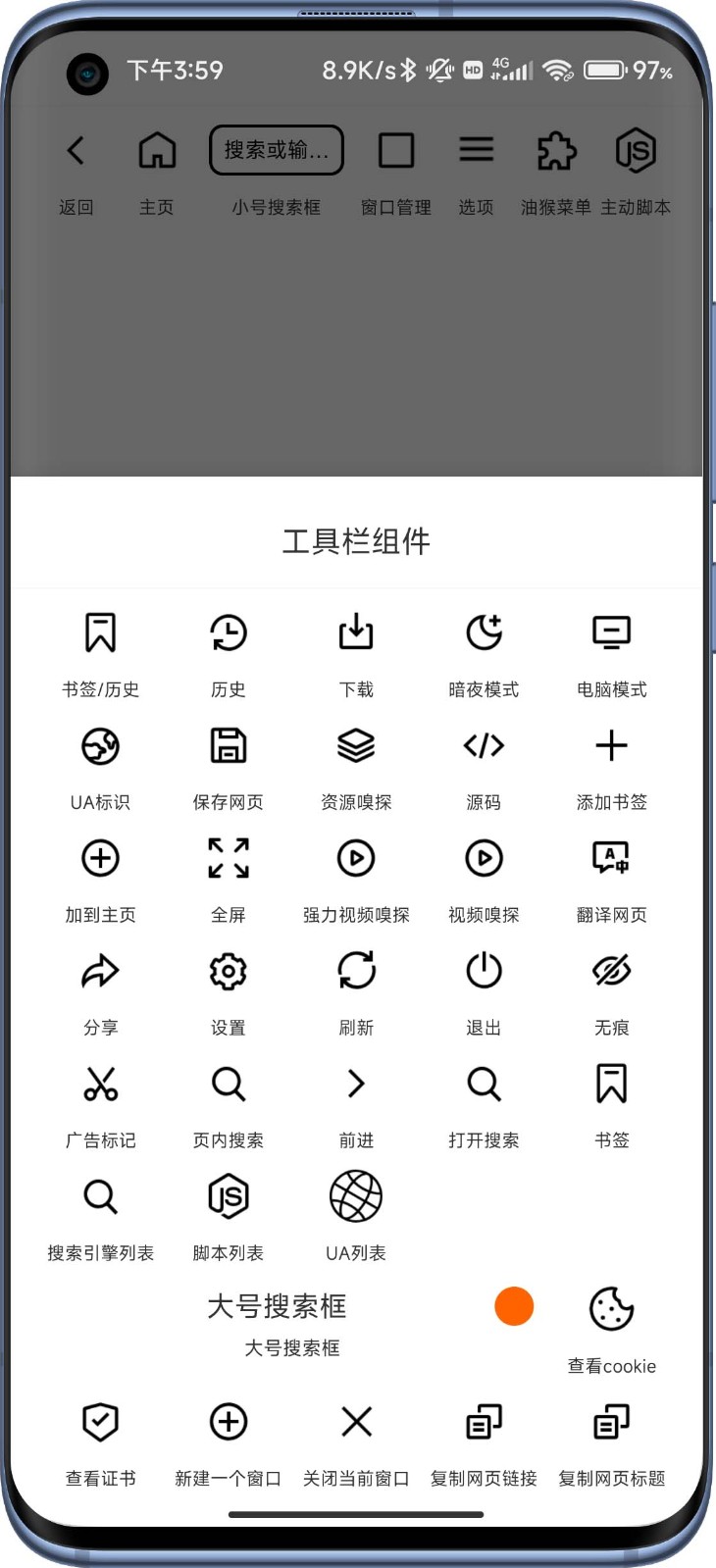Tap the 搜索或输入 search input box
This screenshot has height=1568, width=716.
(276, 150)
